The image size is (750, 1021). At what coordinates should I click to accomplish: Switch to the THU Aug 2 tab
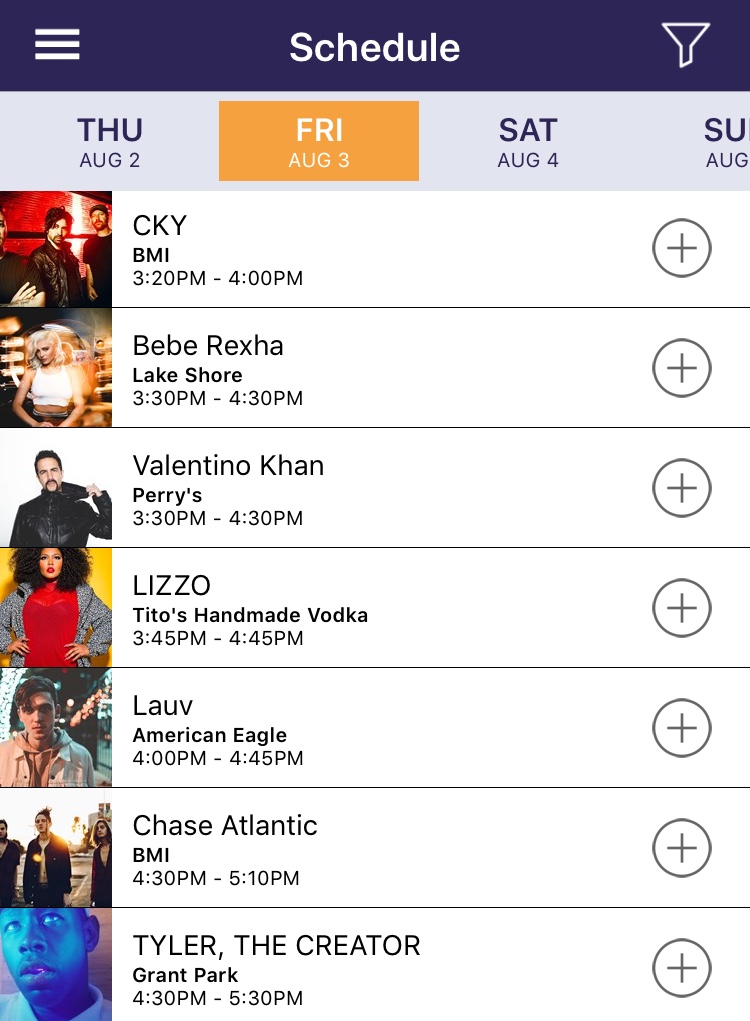[110, 142]
